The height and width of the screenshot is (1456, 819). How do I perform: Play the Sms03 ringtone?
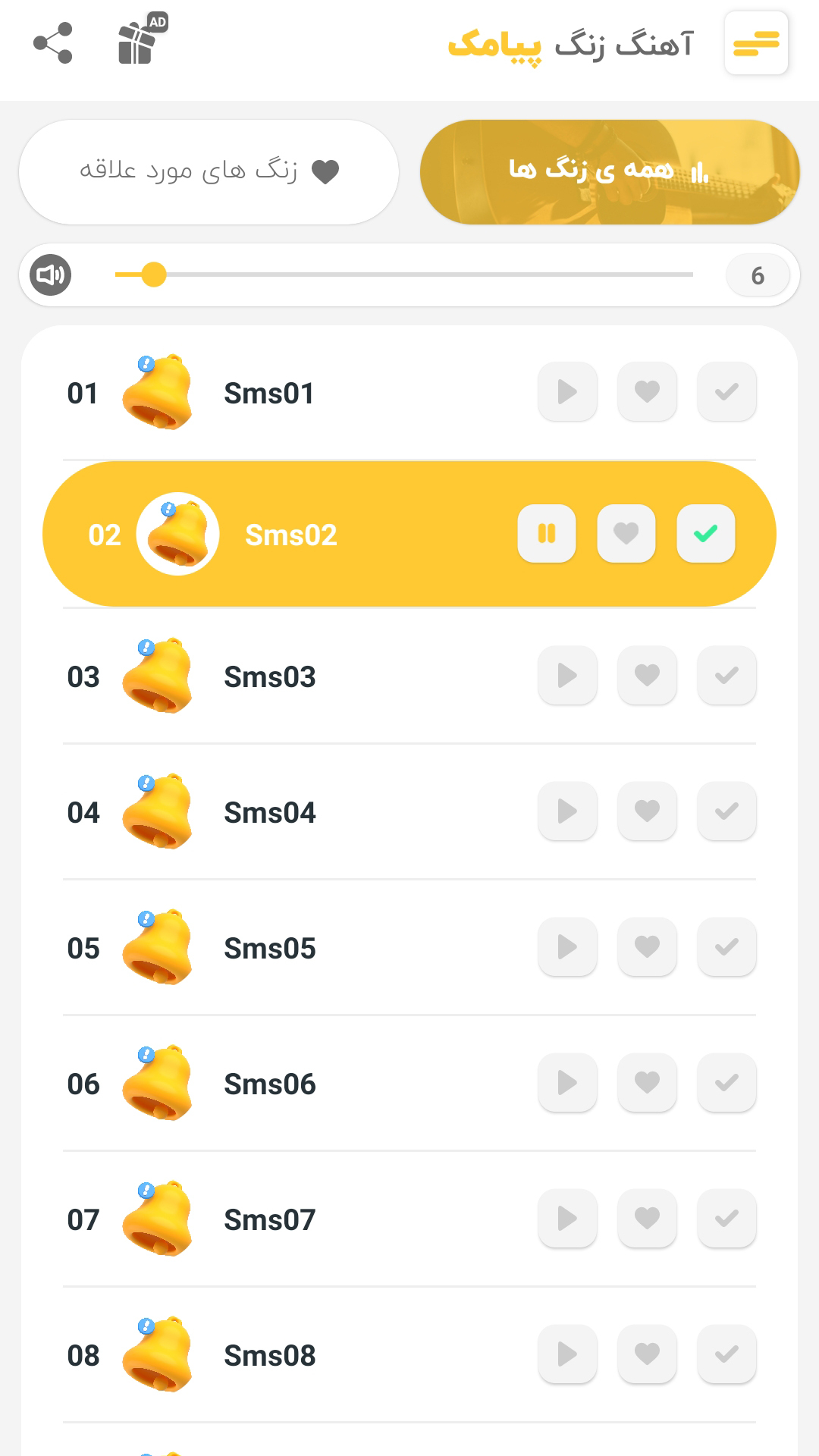point(567,676)
